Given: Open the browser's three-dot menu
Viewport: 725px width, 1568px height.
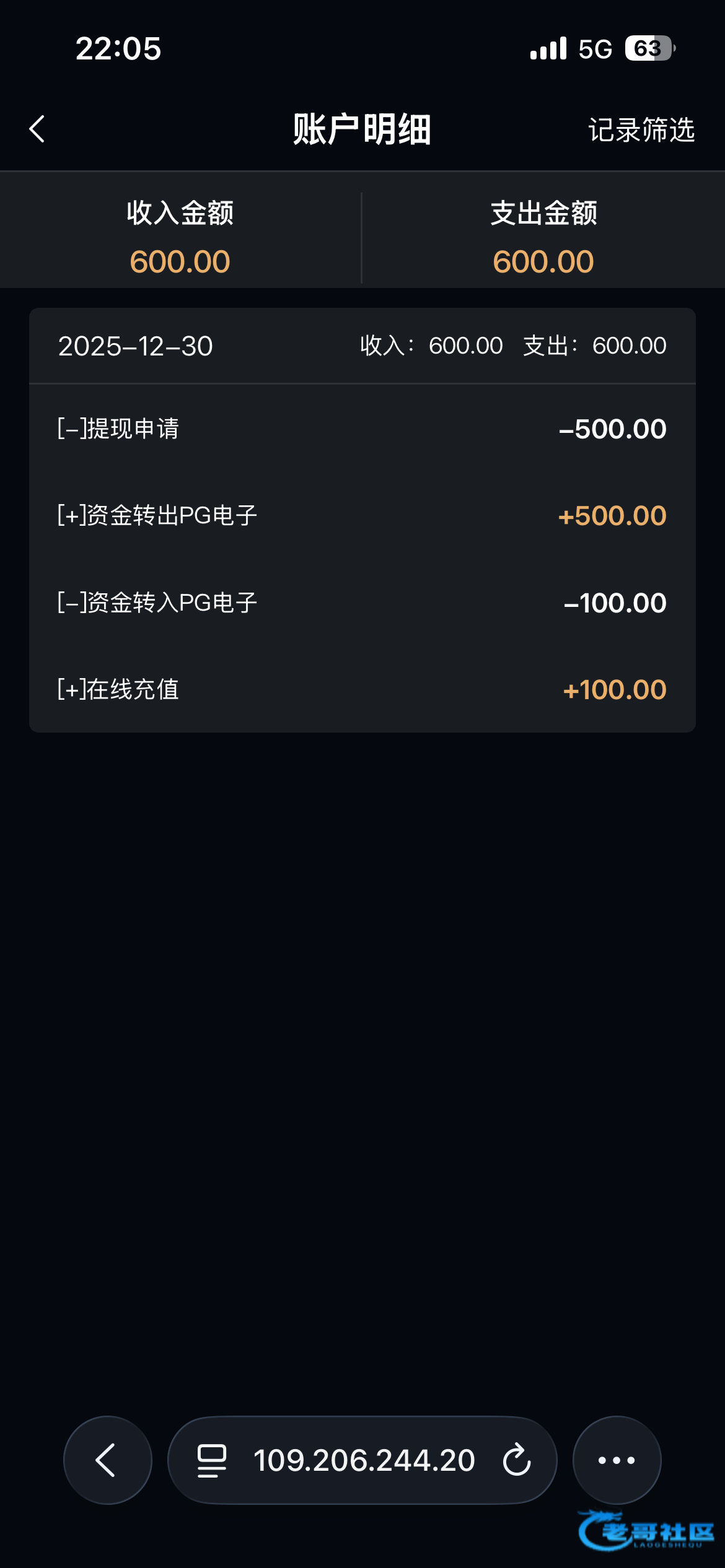Looking at the screenshot, I should 617,1460.
